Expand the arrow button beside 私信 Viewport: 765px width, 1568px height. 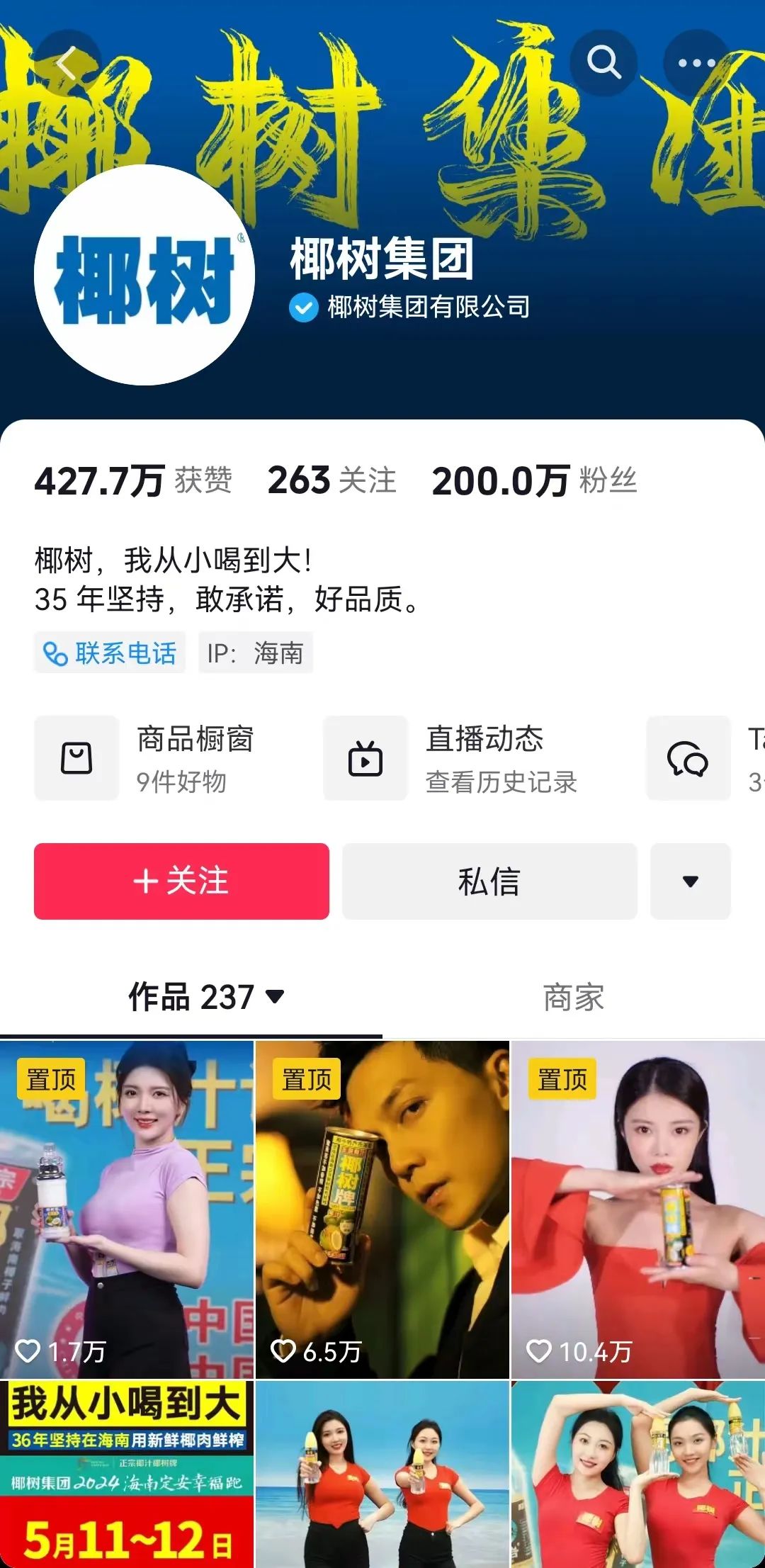pos(690,881)
